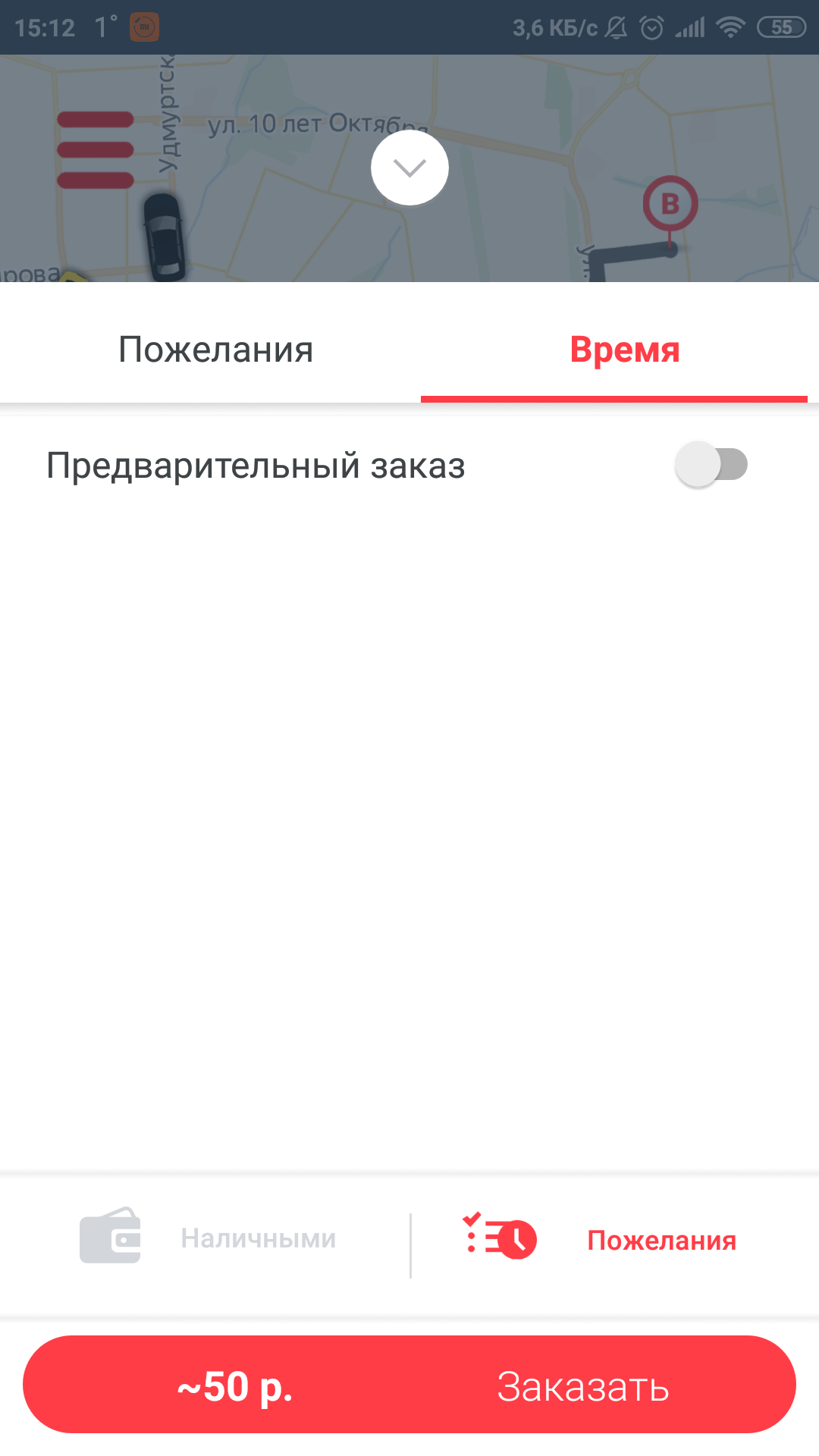Viewport: 819px width, 1456px height.
Task: Switch to the Пожелания top tab
Action: click(216, 350)
